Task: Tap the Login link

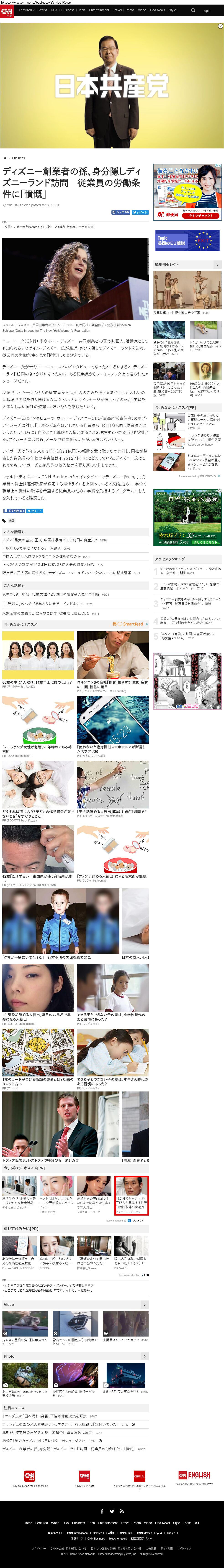Action: click(x=206, y=10)
